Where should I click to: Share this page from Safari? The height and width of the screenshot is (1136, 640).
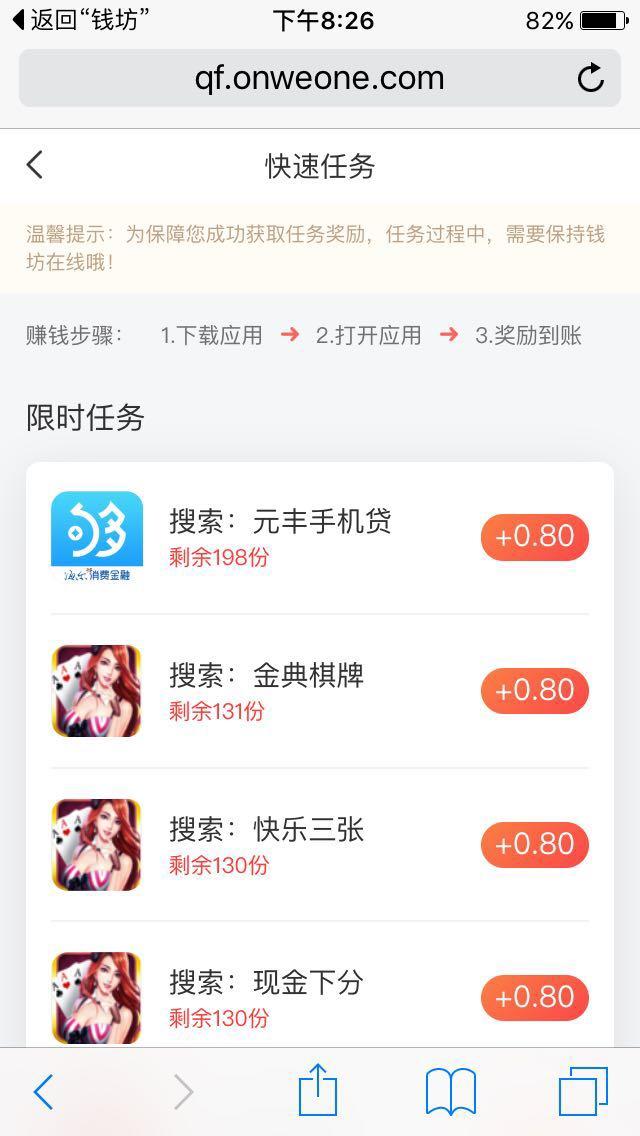(x=318, y=1090)
